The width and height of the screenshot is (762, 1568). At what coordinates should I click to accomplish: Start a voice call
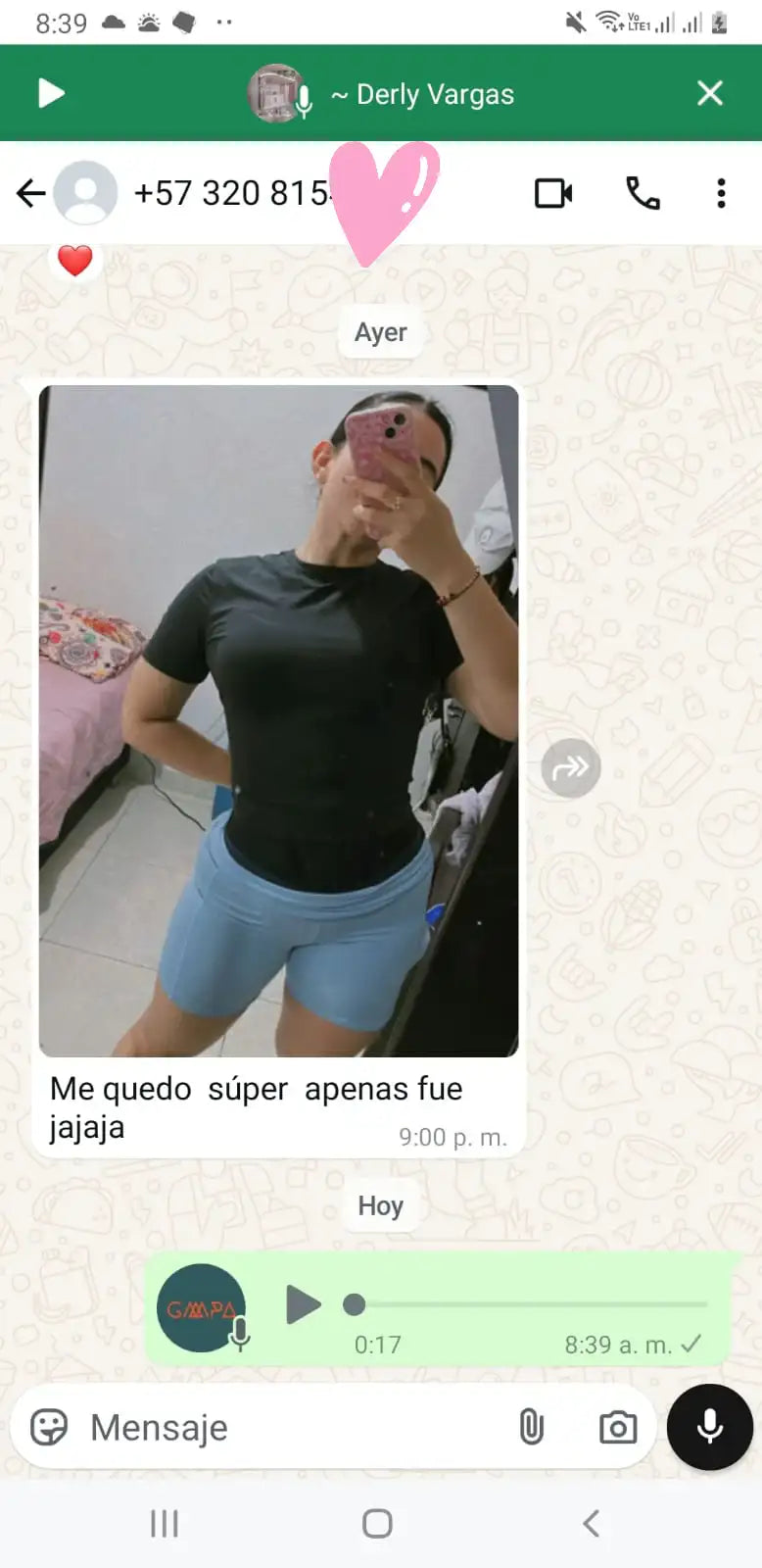643,193
